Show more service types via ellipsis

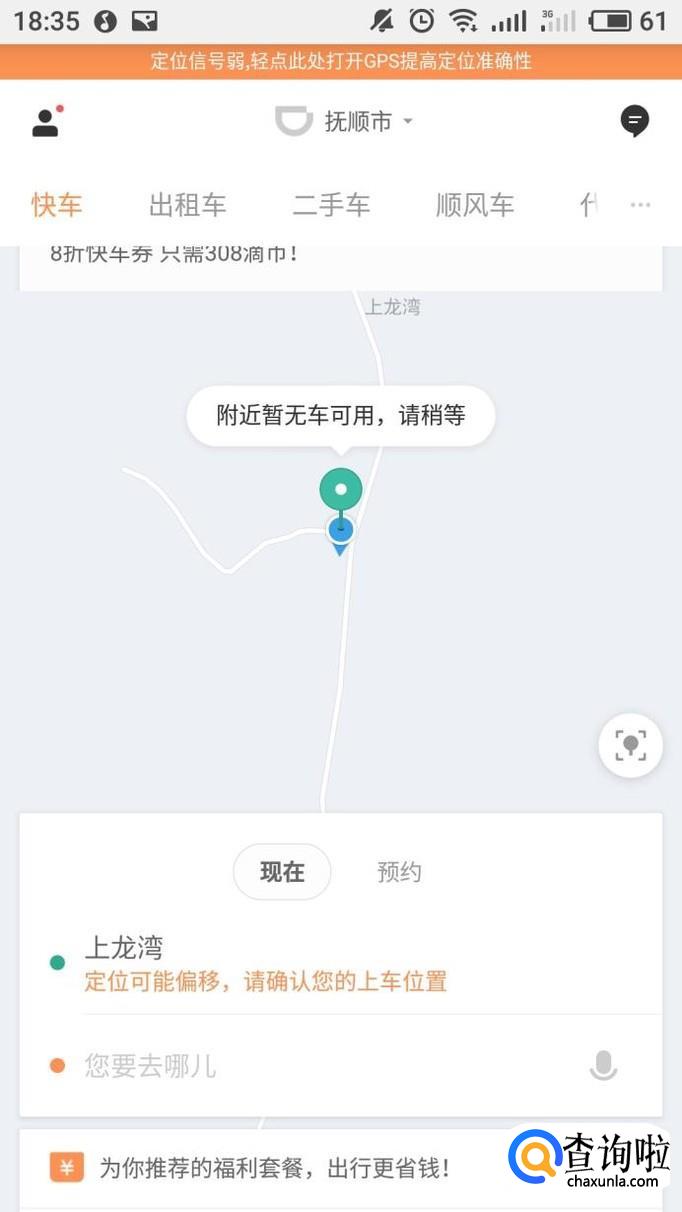[x=640, y=206]
